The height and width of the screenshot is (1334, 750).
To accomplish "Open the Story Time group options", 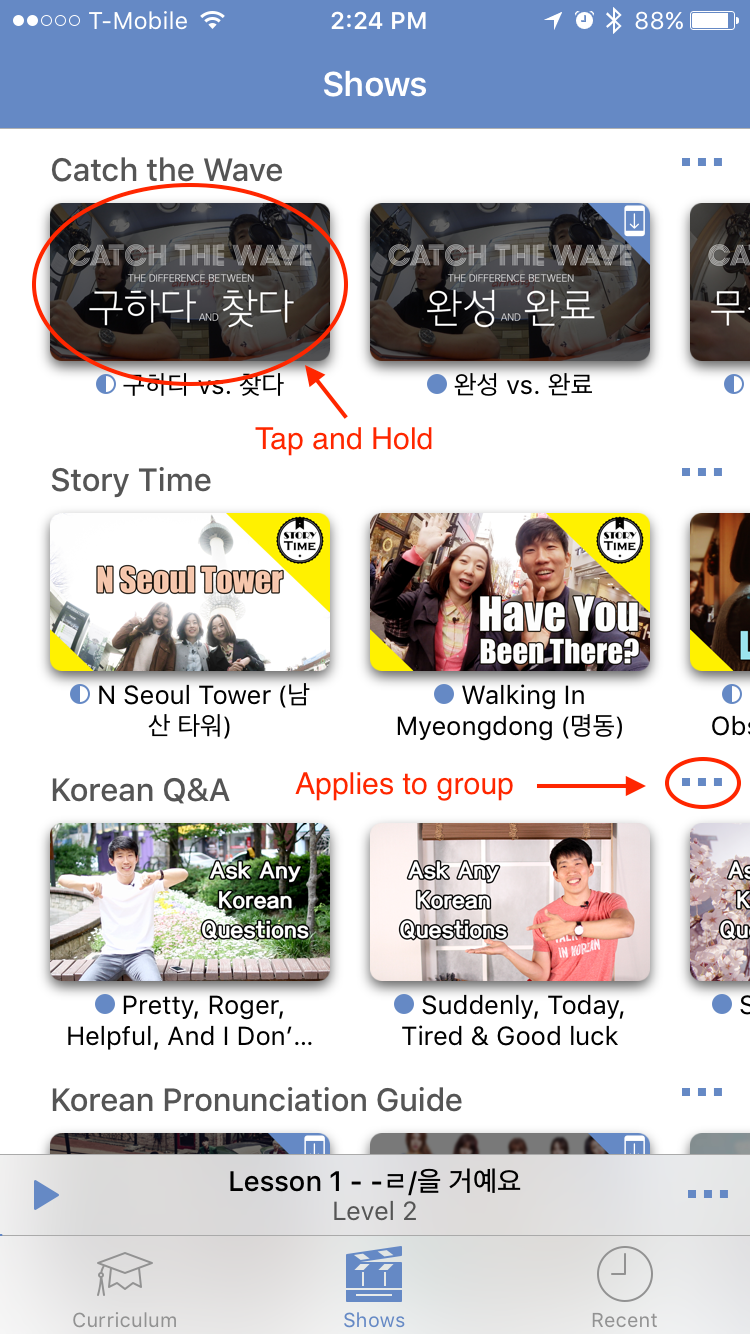I will click(701, 472).
